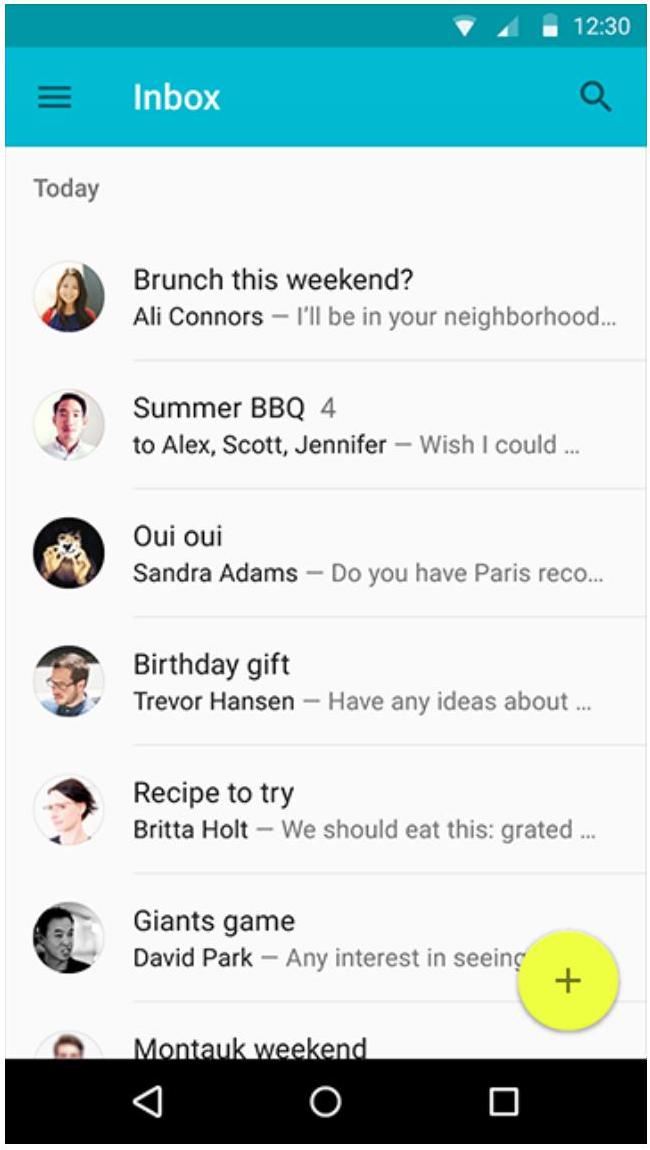This screenshot has width=650, height=1150.
Task: Go to the home screen
Action: (x=325, y=1102)
